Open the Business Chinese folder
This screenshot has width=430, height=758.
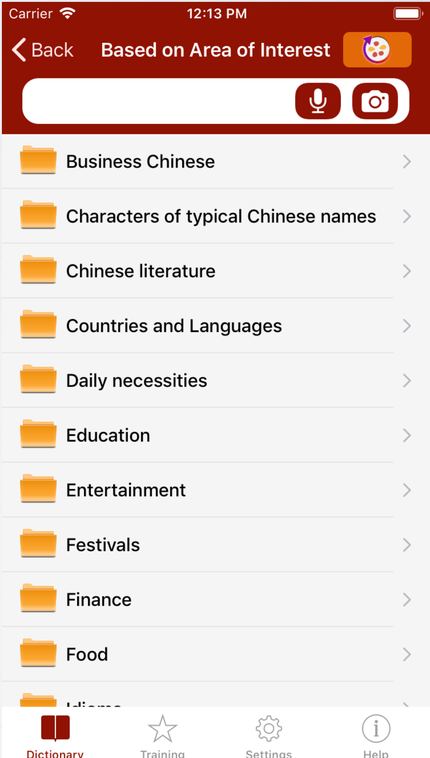(215, 161)
